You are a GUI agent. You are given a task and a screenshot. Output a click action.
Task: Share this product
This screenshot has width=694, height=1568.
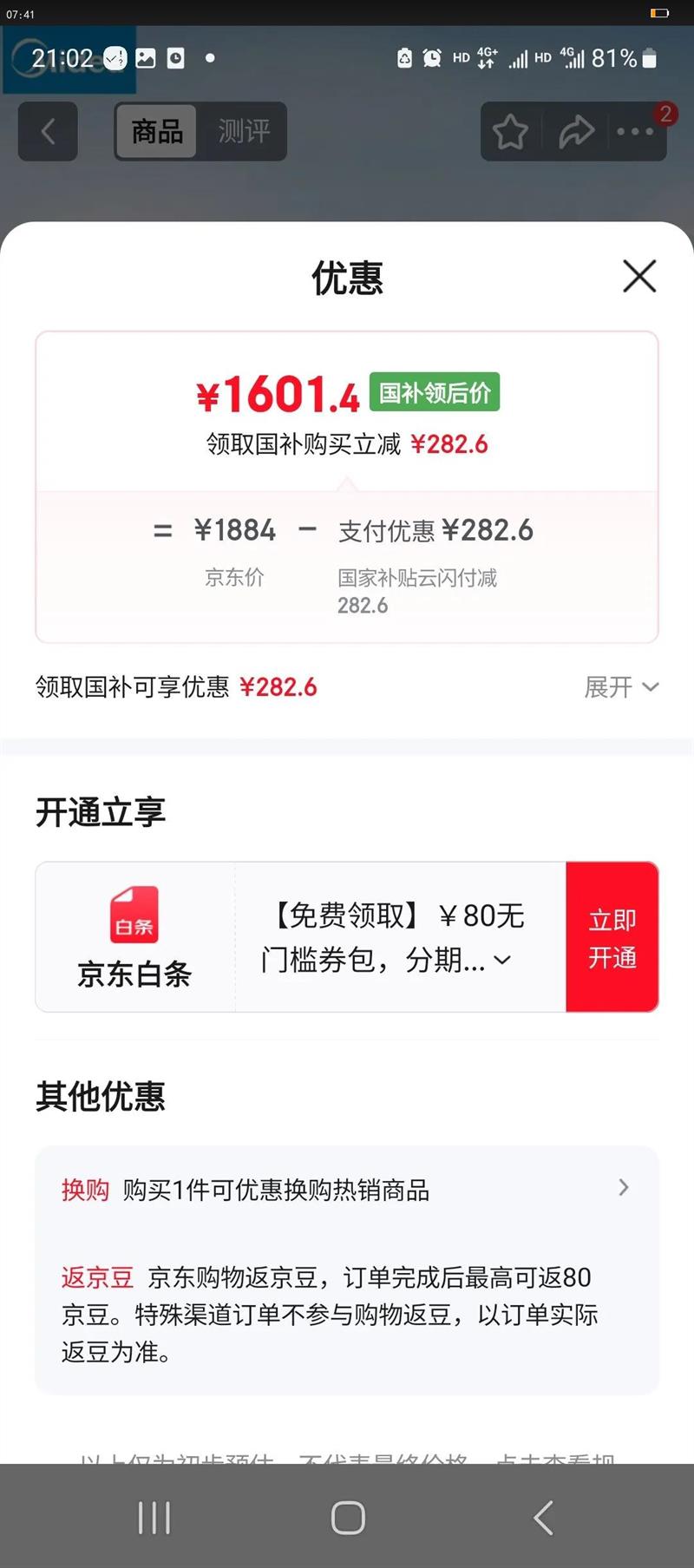click(x=576, y=132)
